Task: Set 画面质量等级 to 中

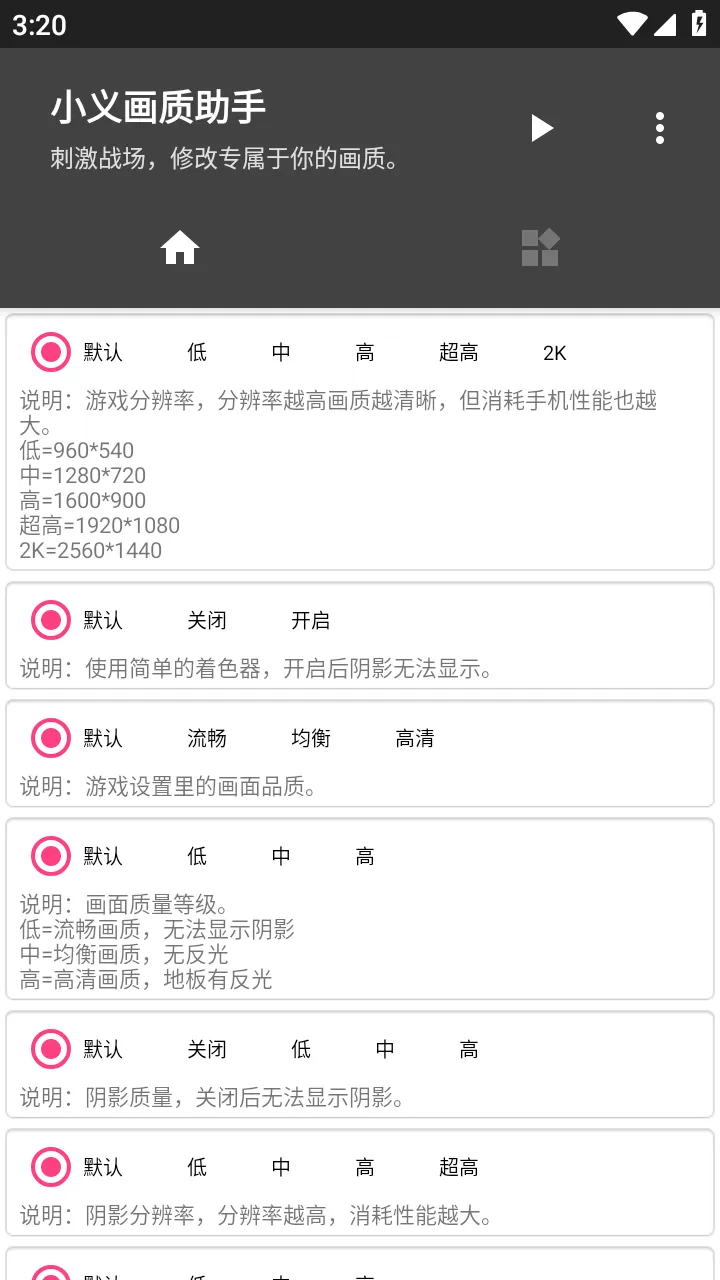Action: [x=281, y=857]
